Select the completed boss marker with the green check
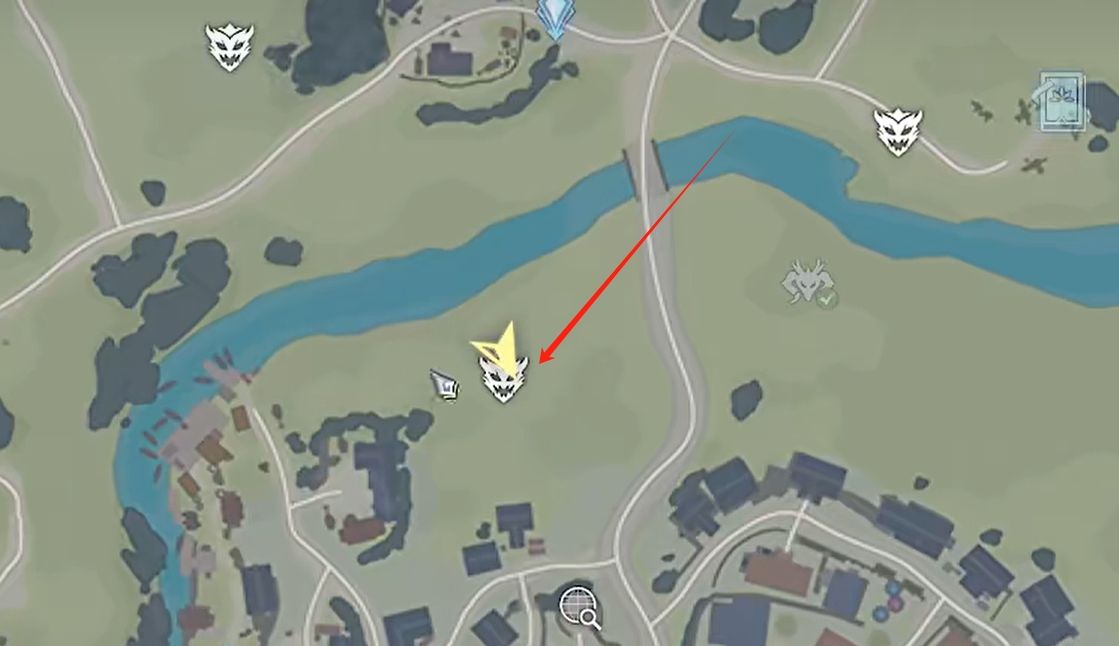The width and height of the screenshot is (1119, 646). click(808, 284)
